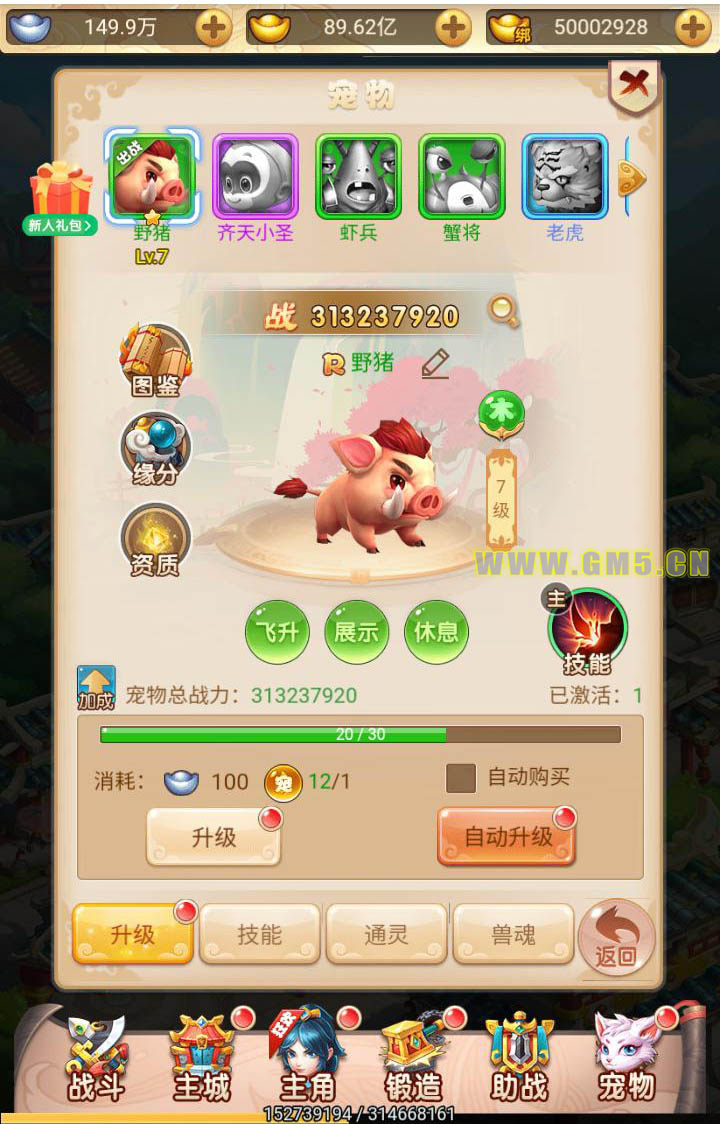Enable the 自动购买 checkbox

click(461, 778)
